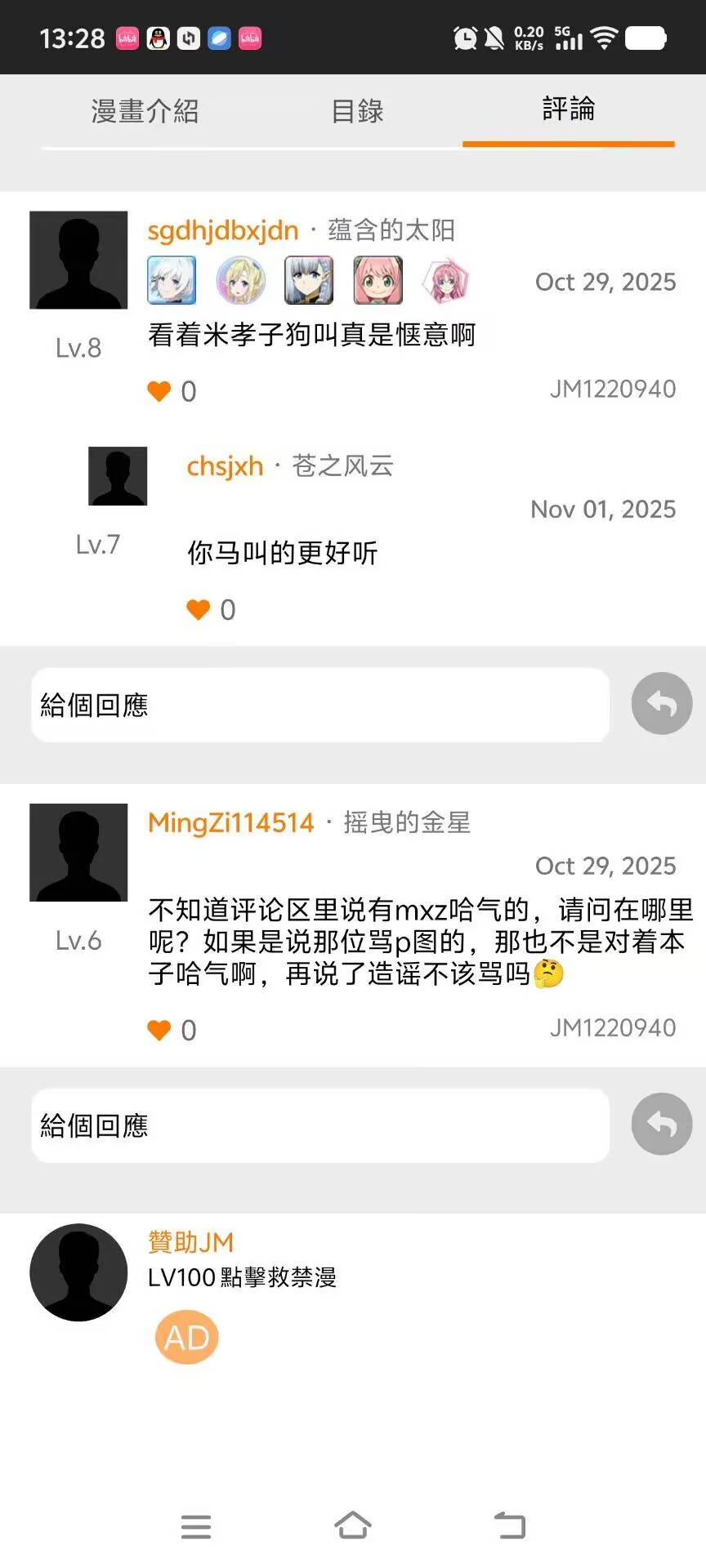This screenshot has height=1568, width=706.
Task: Open JM1220940 link on sgdhjdbxjdn's comment
Action: [x=612, y=390]
